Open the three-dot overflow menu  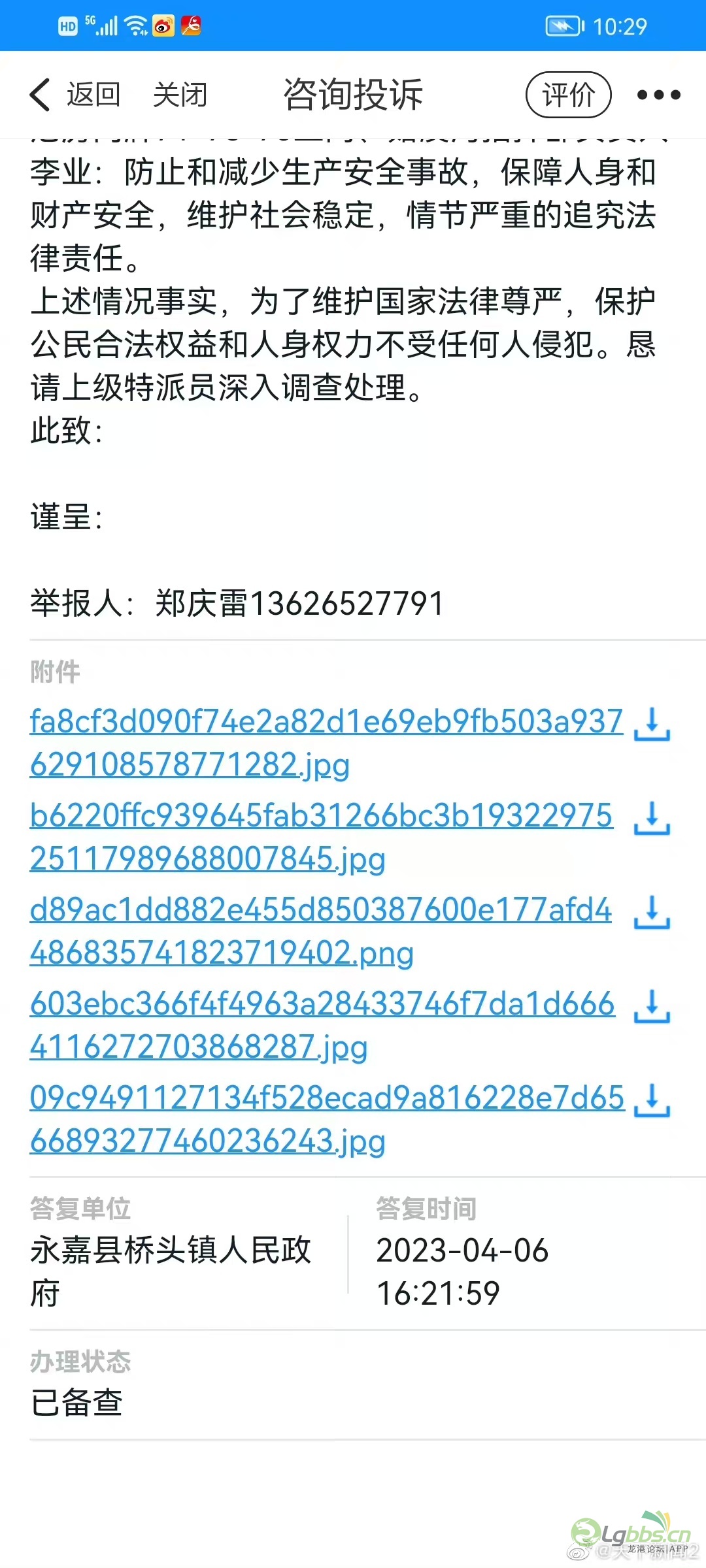coord(659,95)
